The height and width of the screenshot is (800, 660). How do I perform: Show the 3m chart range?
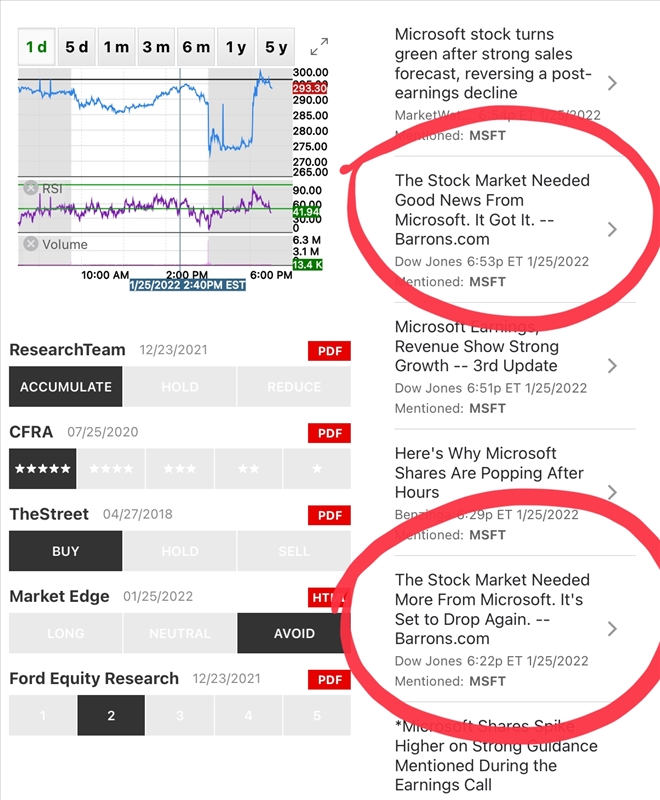pyautogui.click(x=156, y=47)
